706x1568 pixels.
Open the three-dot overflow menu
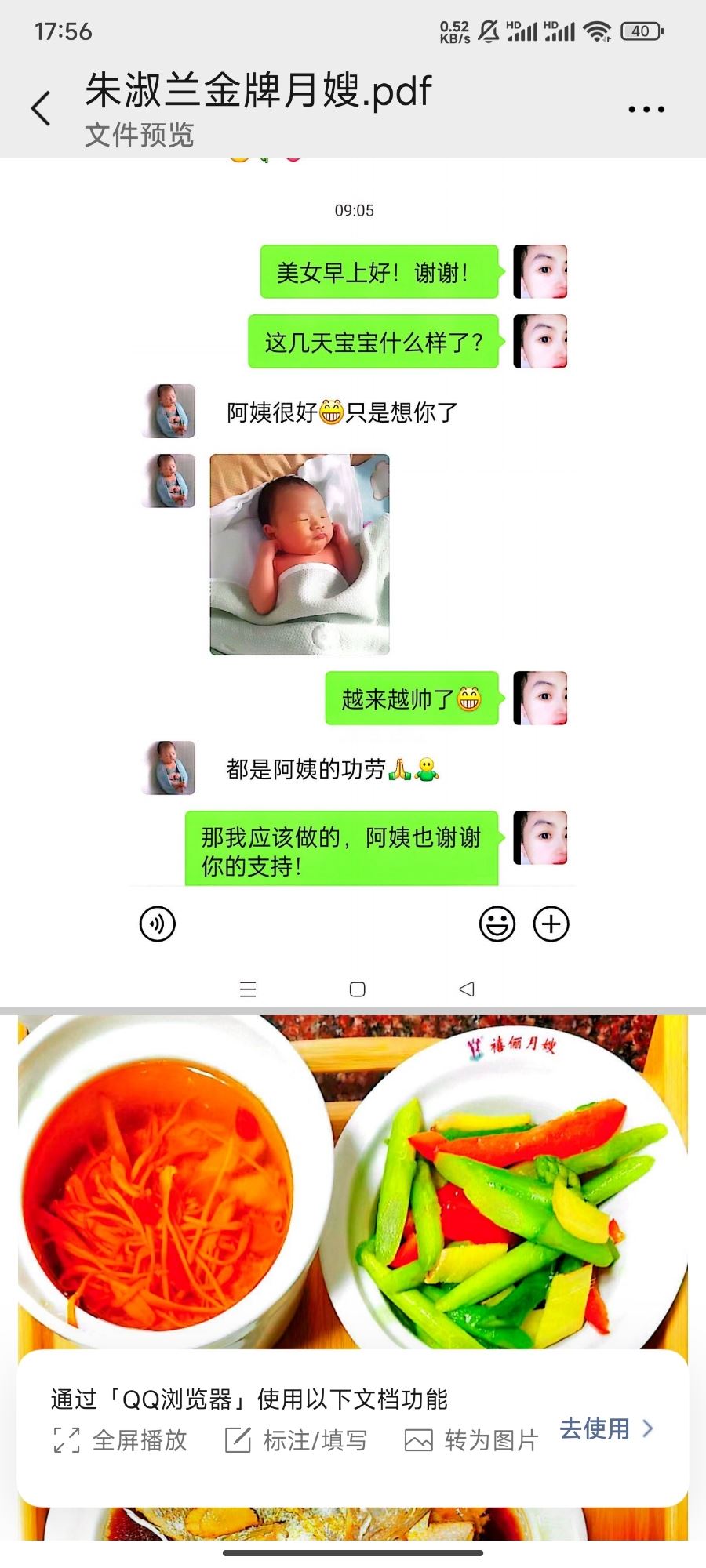(646, 109)
